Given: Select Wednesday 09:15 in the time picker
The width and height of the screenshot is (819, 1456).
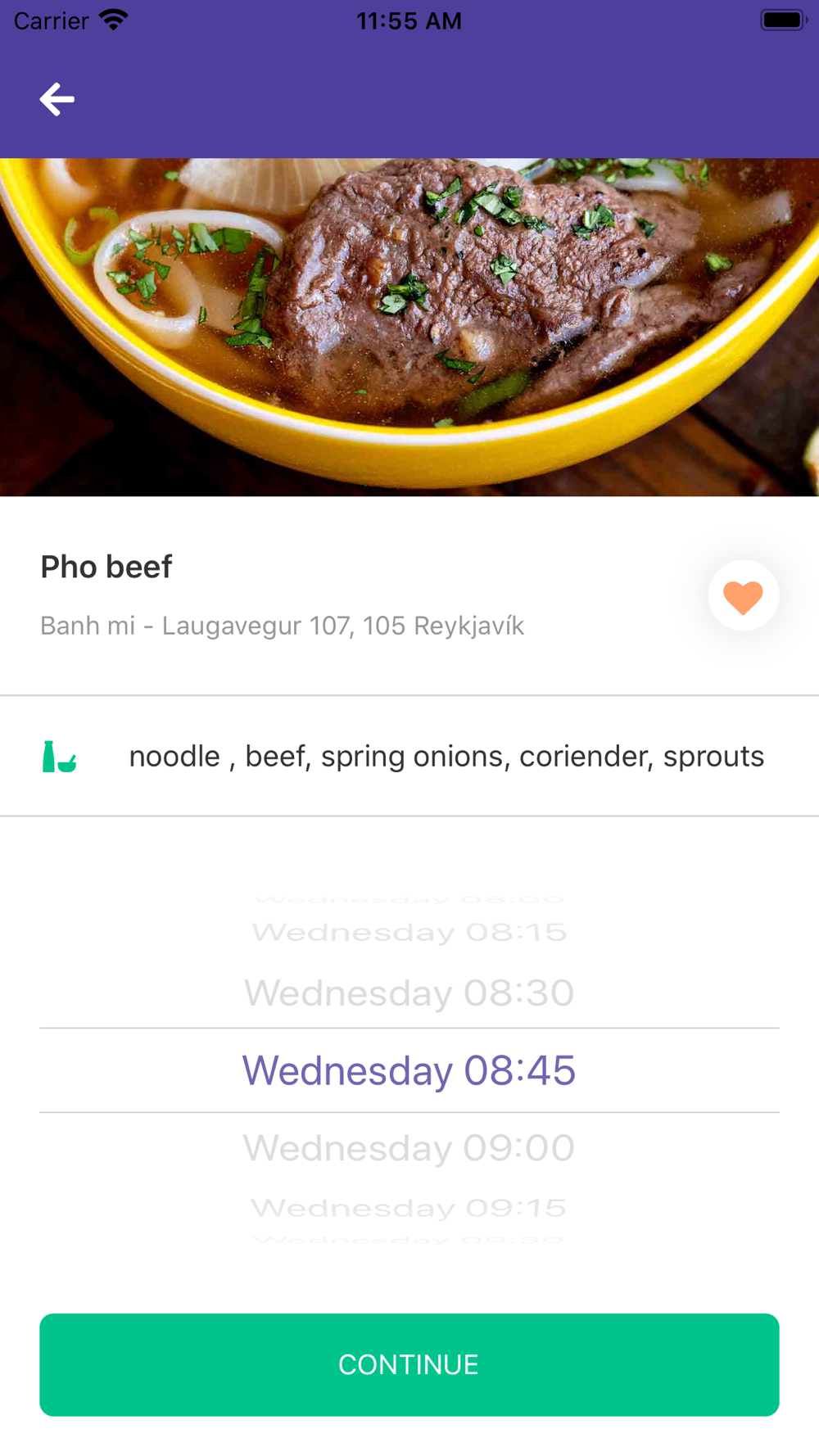Looking at the screenshot, I should click(x=409, y=1208).
